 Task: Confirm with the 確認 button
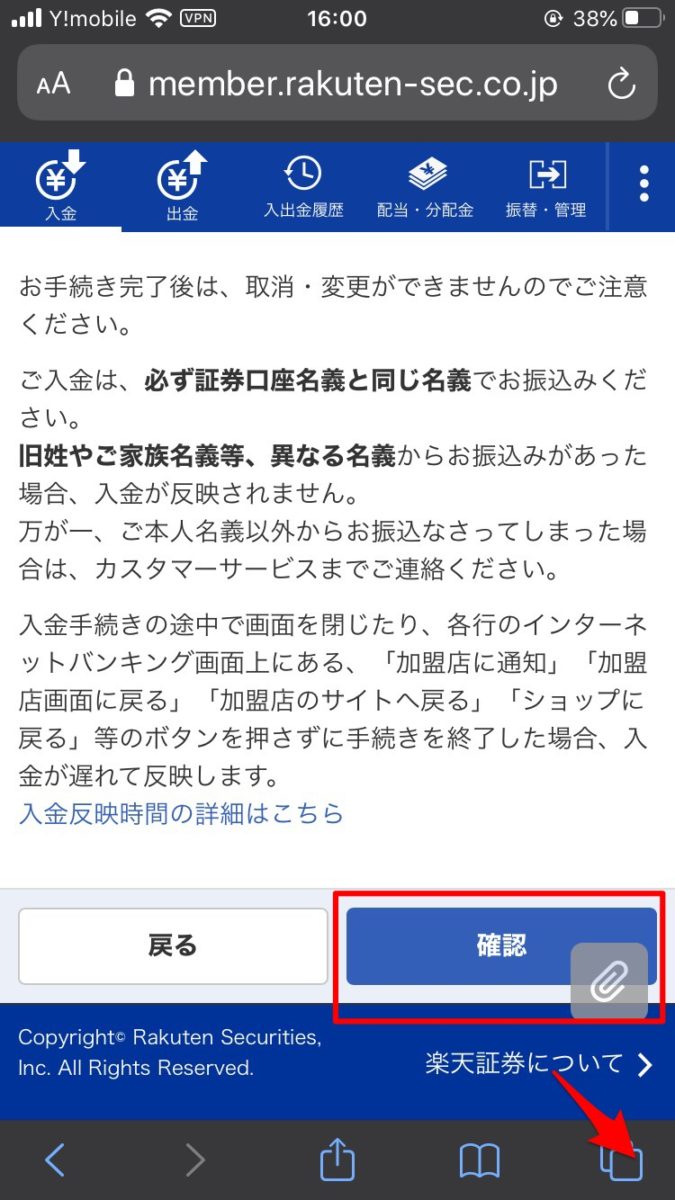470,946
